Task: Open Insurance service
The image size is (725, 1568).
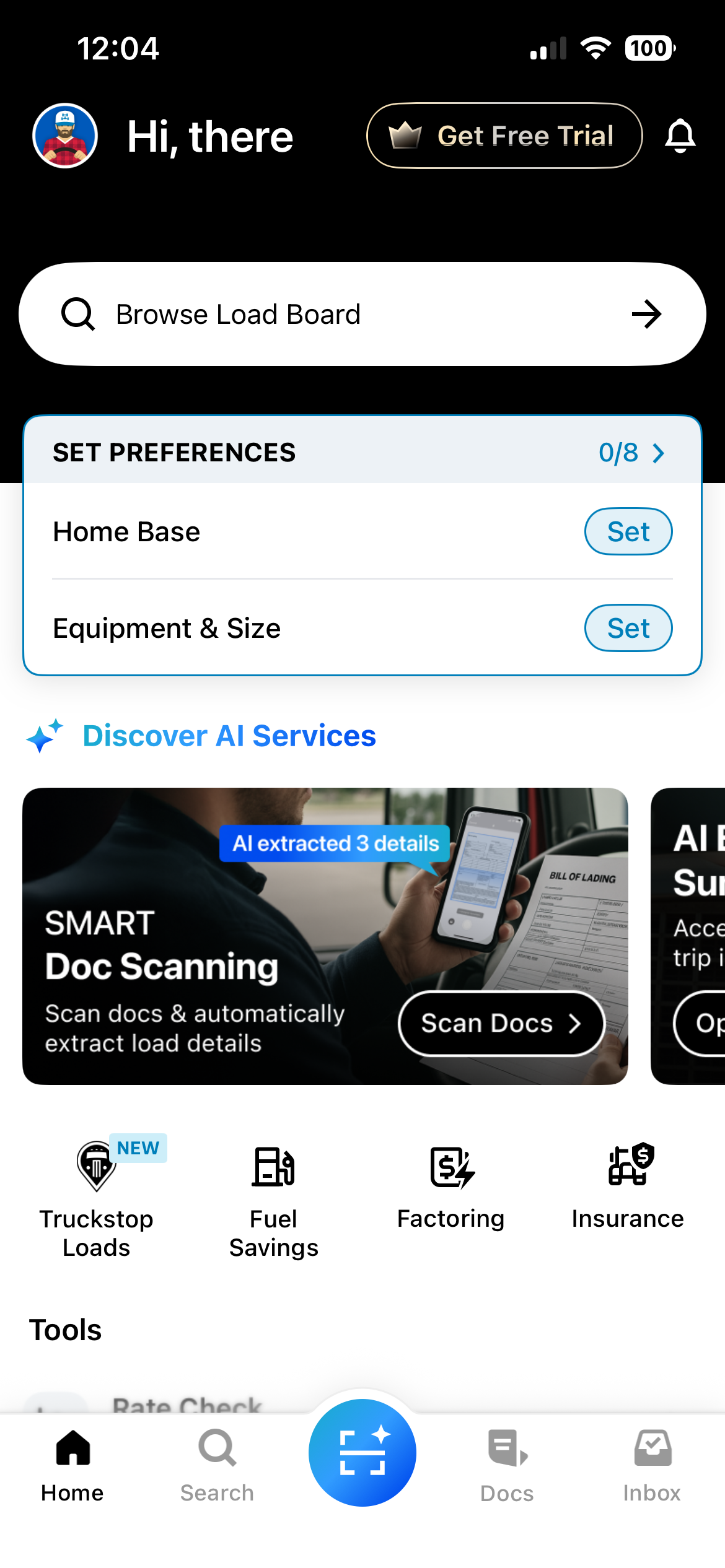Action: pyautogui.click(x=628, y=1187)
